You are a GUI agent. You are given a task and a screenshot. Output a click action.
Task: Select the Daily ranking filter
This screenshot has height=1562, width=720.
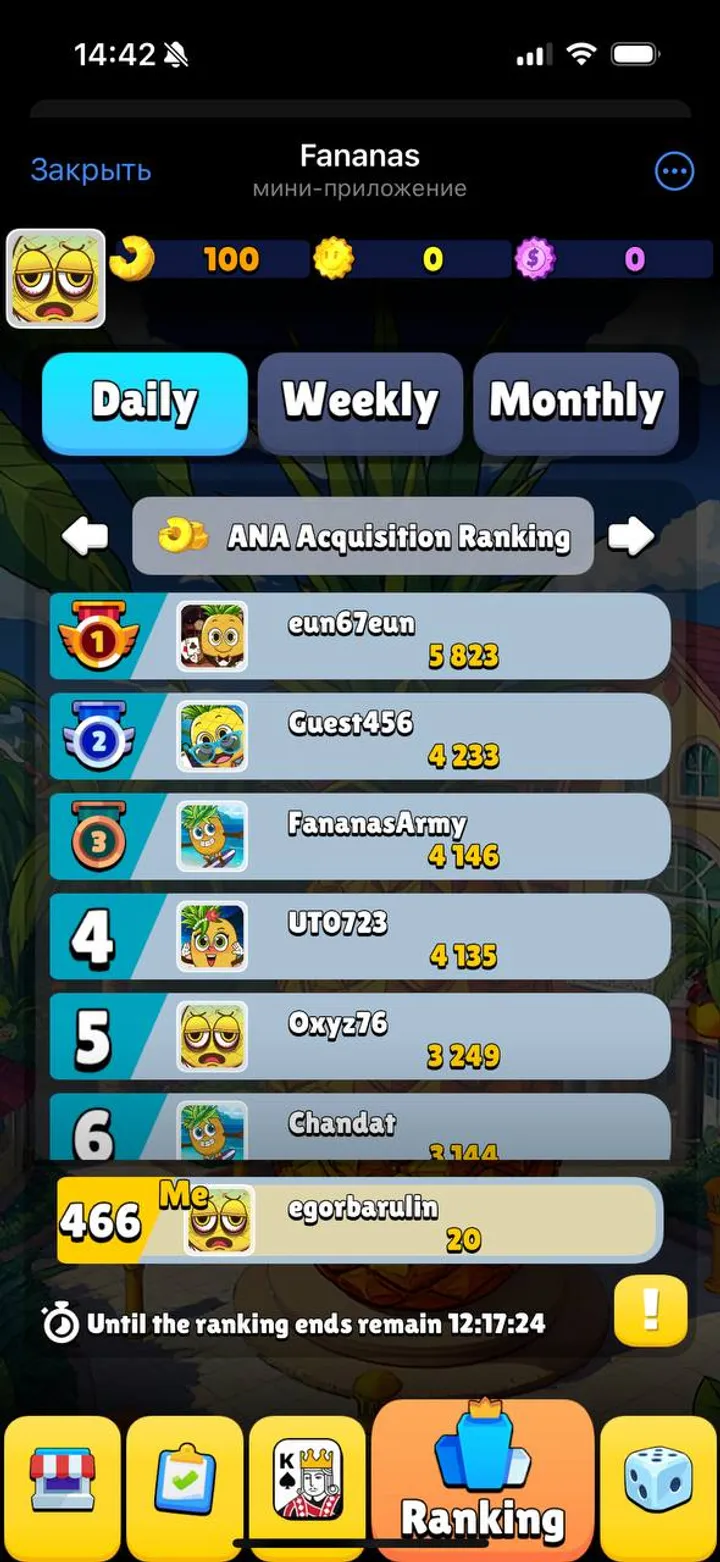pos(143,400)
